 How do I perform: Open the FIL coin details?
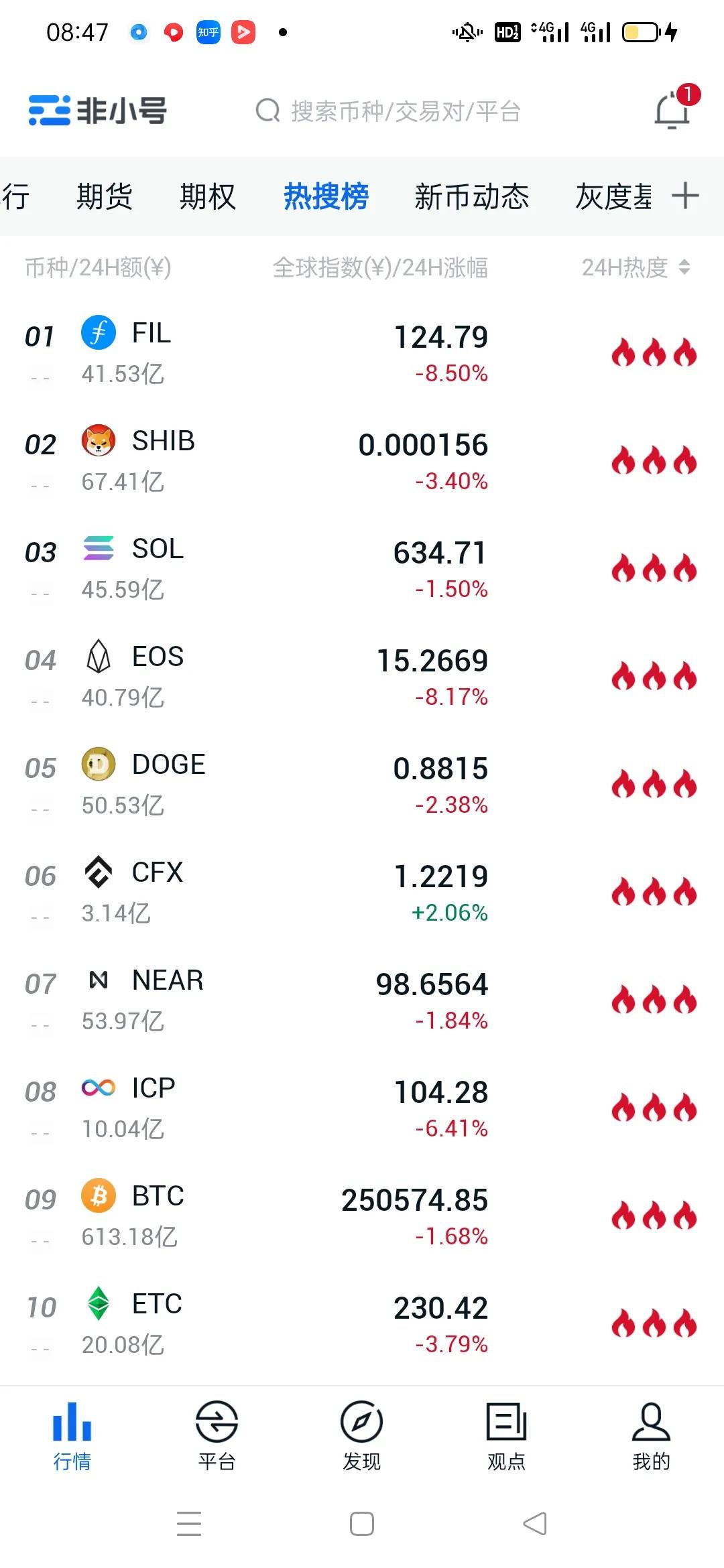[152, 334]
